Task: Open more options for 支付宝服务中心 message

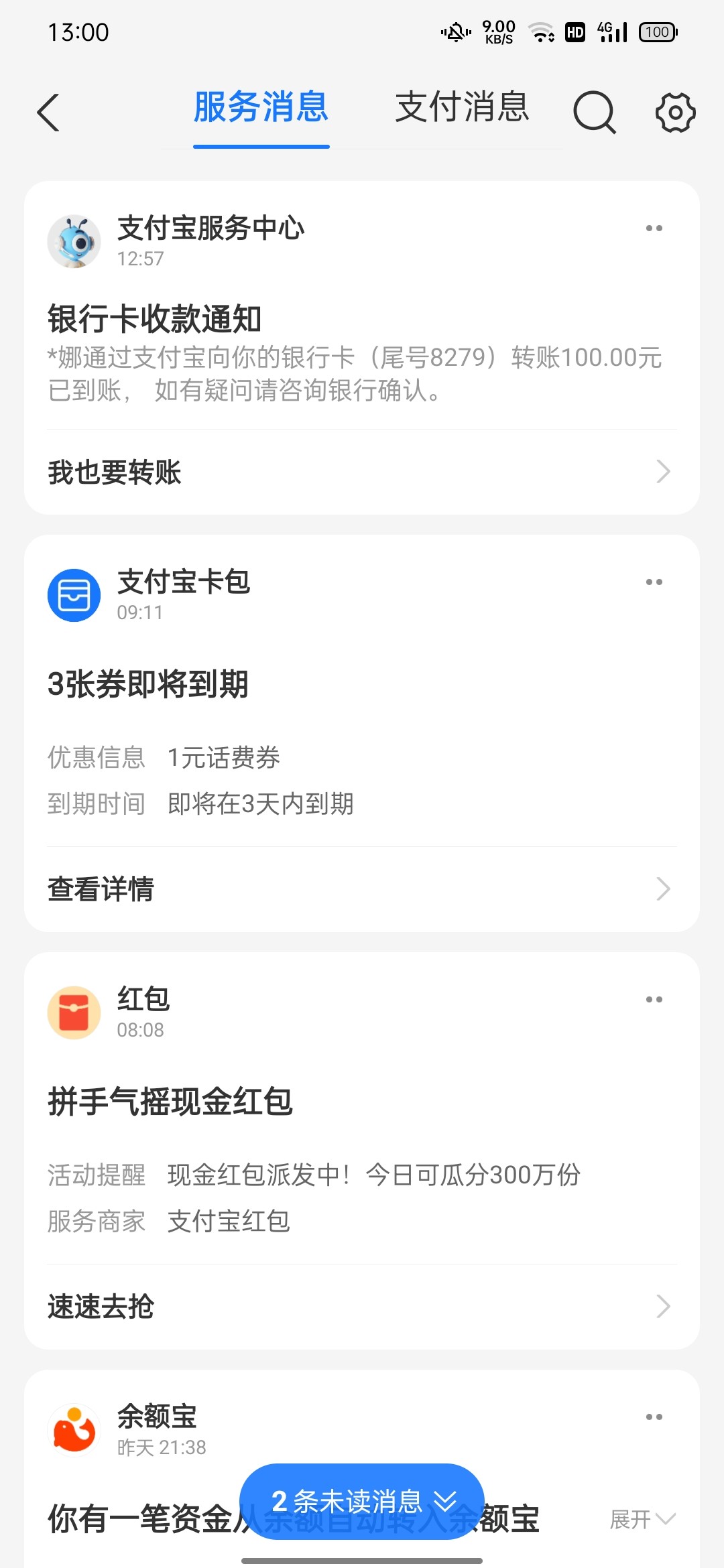Action: point(654,228)
